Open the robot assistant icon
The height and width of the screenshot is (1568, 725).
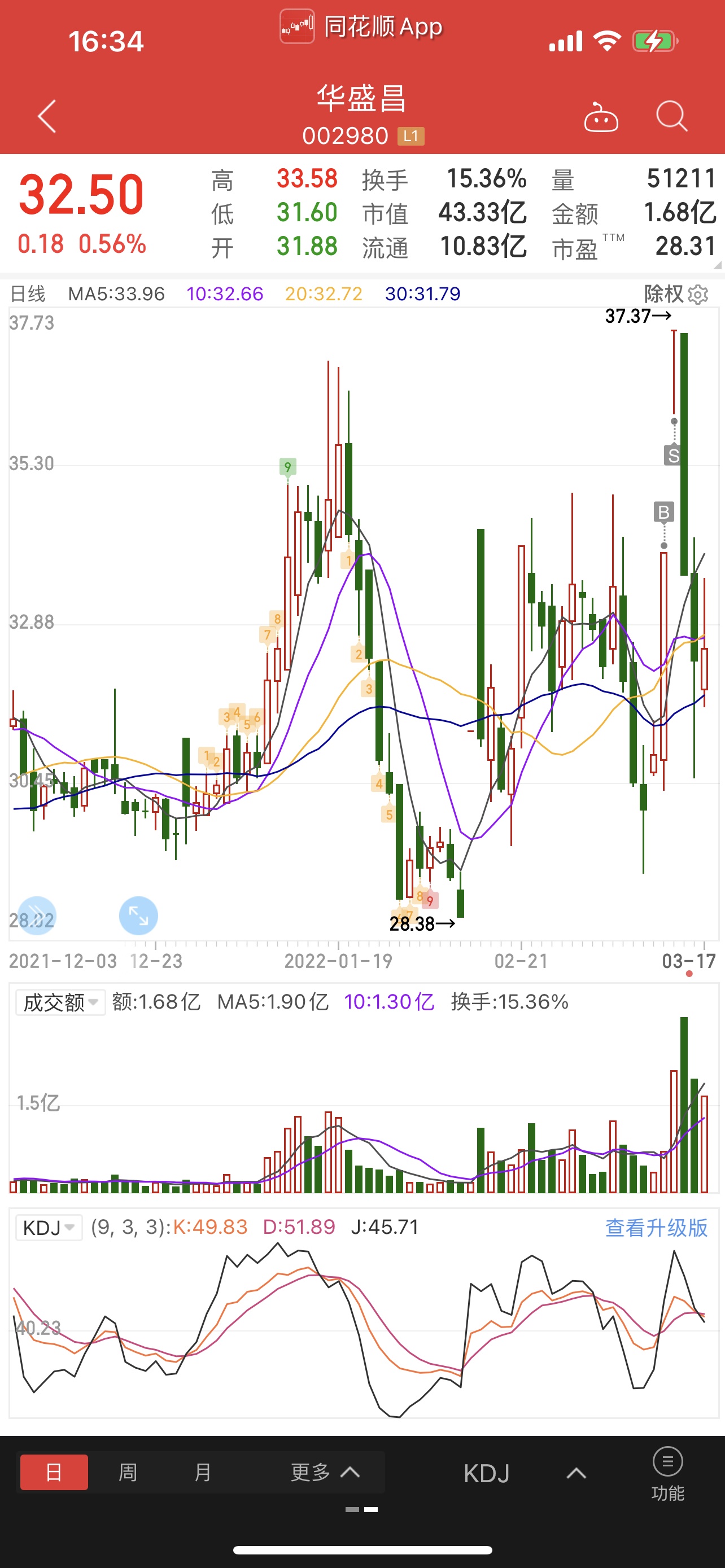click(601, 117)
